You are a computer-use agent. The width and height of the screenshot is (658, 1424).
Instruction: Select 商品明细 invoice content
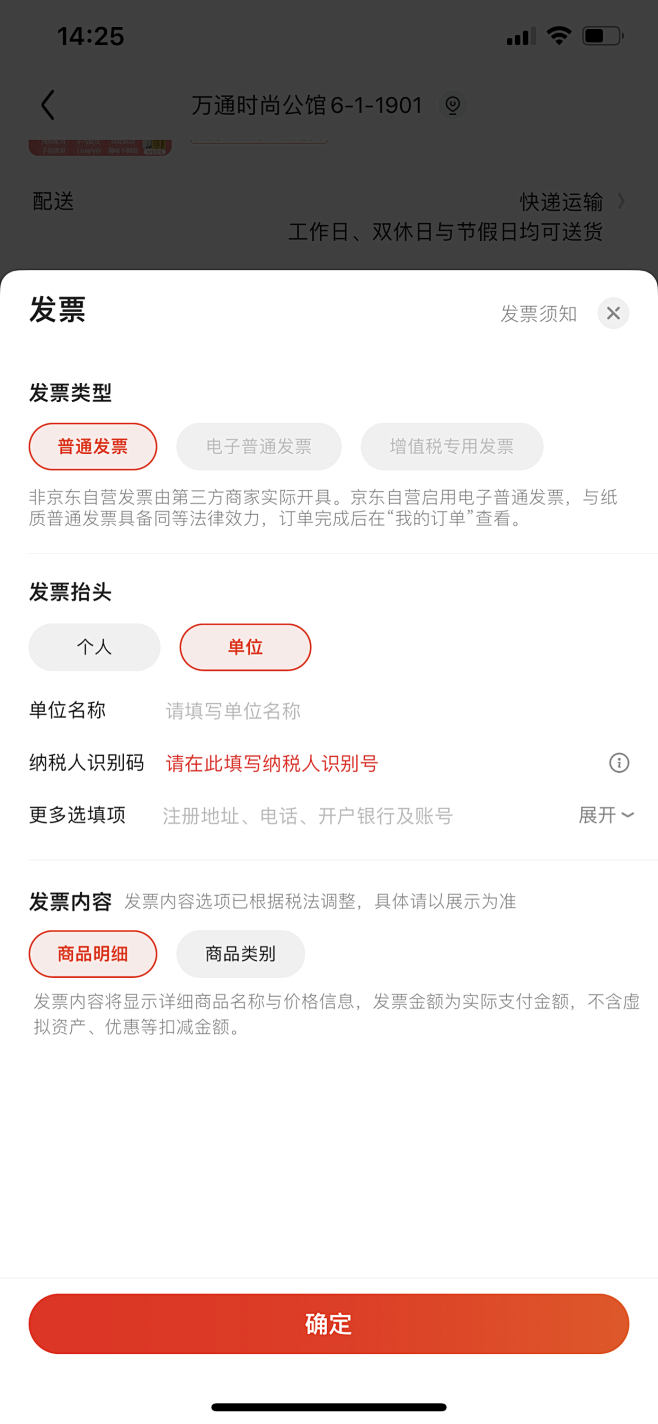click(x=93, y=954)
